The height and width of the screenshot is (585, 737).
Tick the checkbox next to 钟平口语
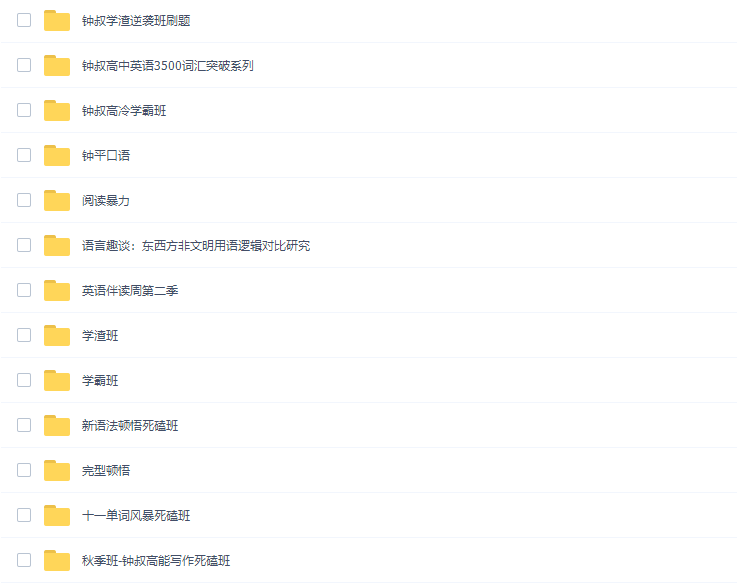click(x=24, y=155)
